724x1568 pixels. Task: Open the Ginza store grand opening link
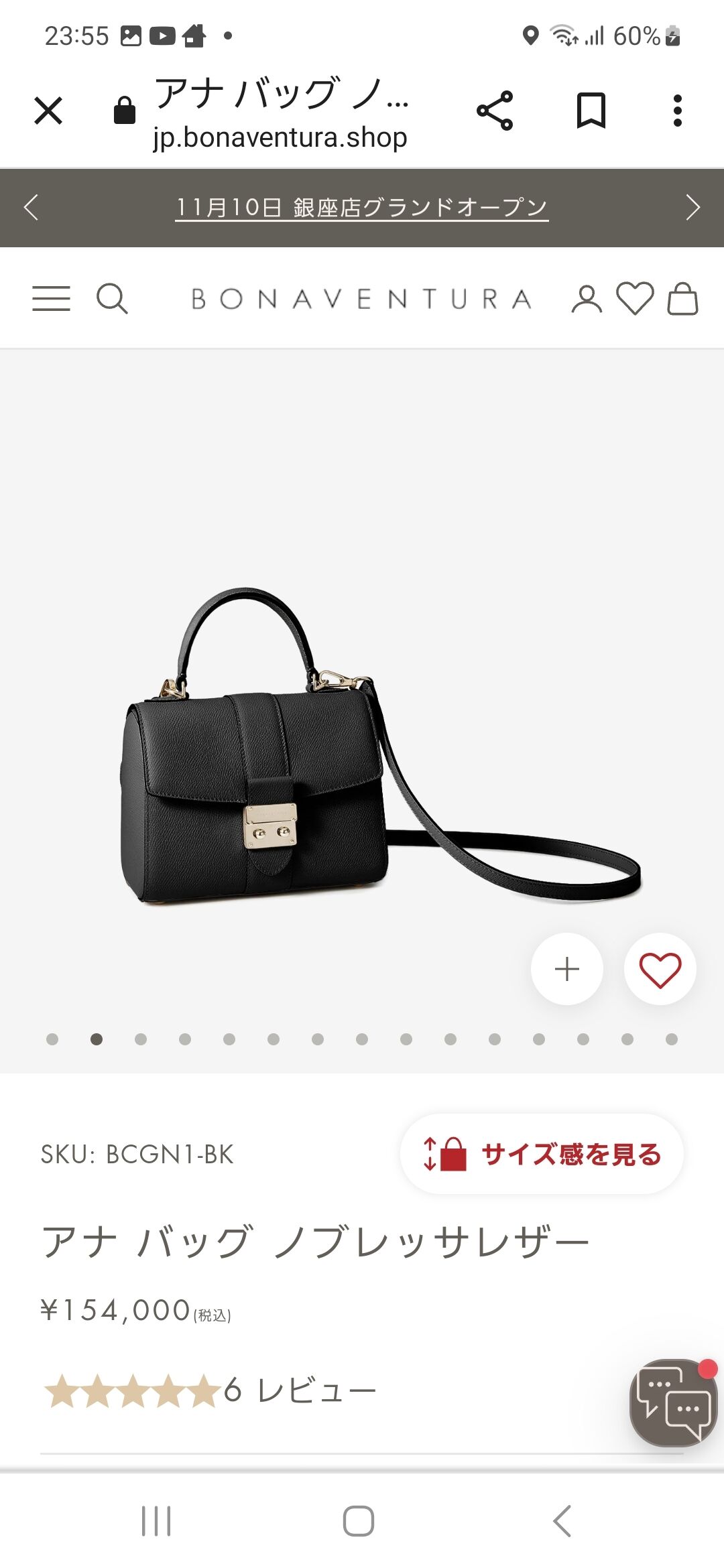(362, 208)
